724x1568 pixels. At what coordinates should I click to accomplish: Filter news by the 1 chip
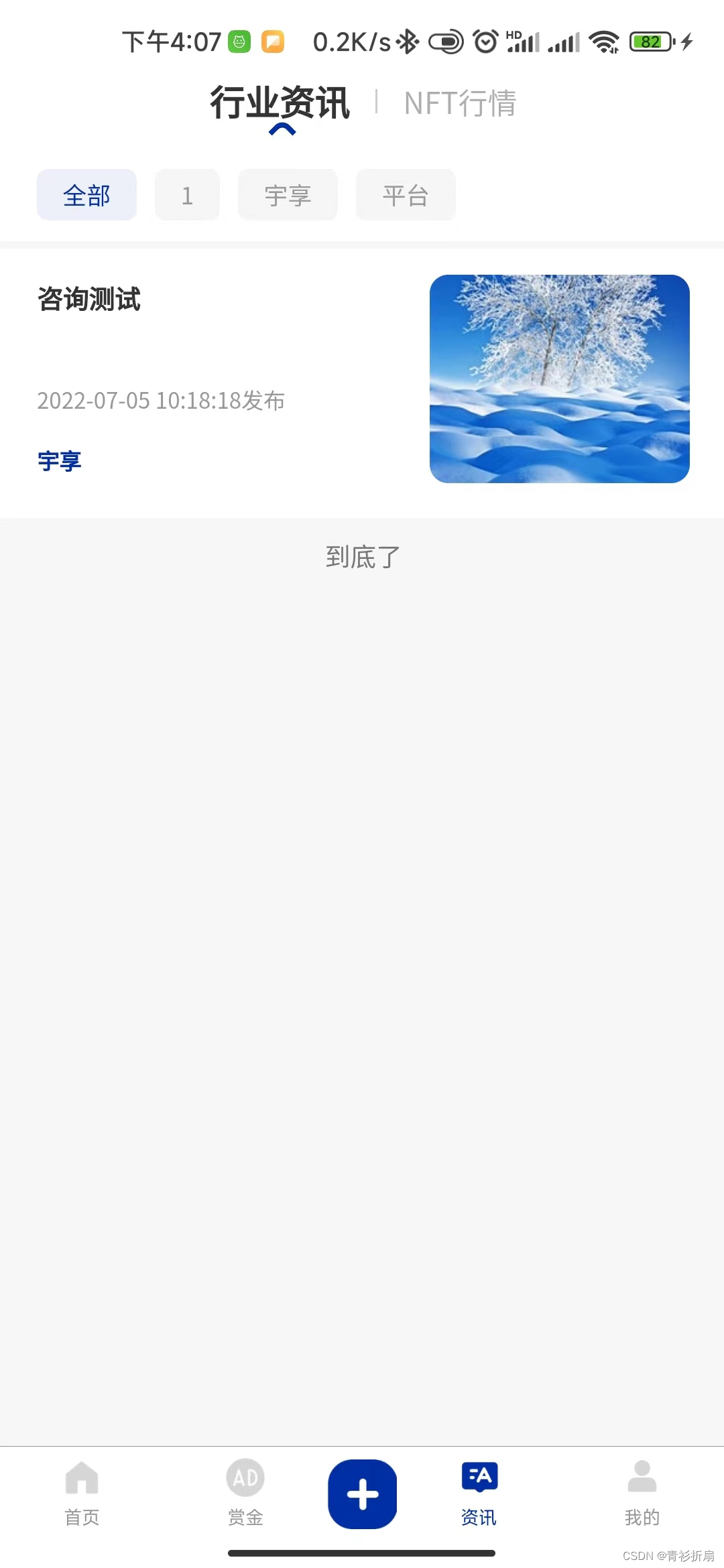(x=187, y=195)
